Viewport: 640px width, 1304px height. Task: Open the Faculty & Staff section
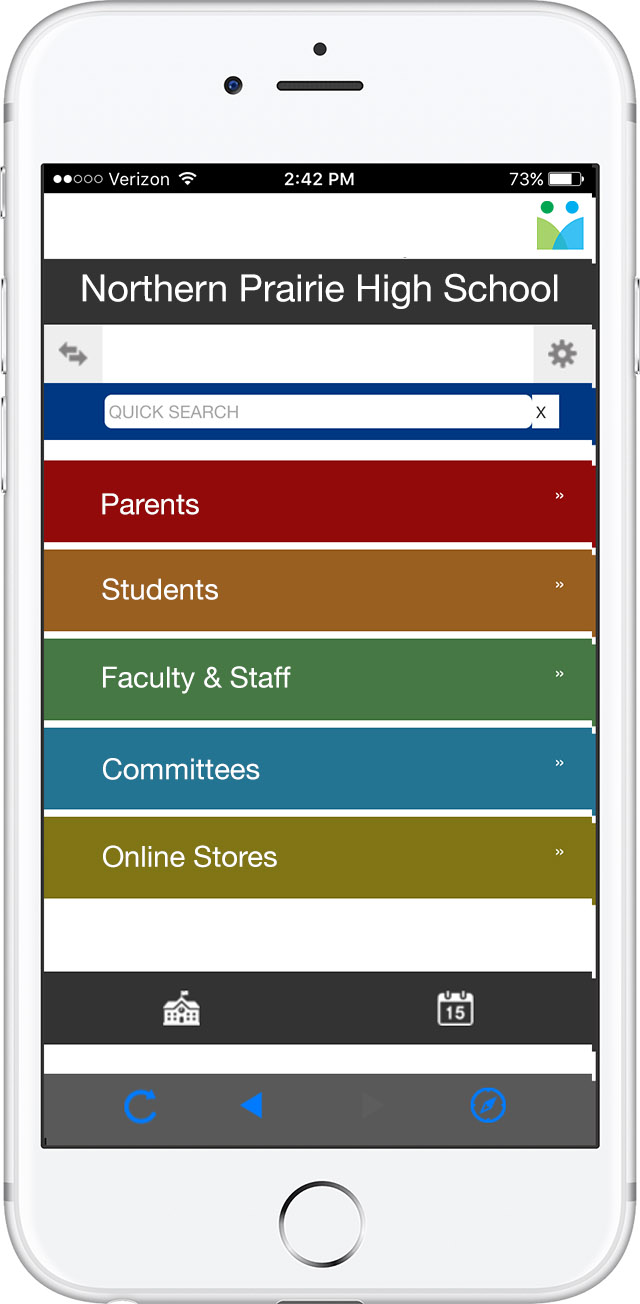(x=319, y=679)
